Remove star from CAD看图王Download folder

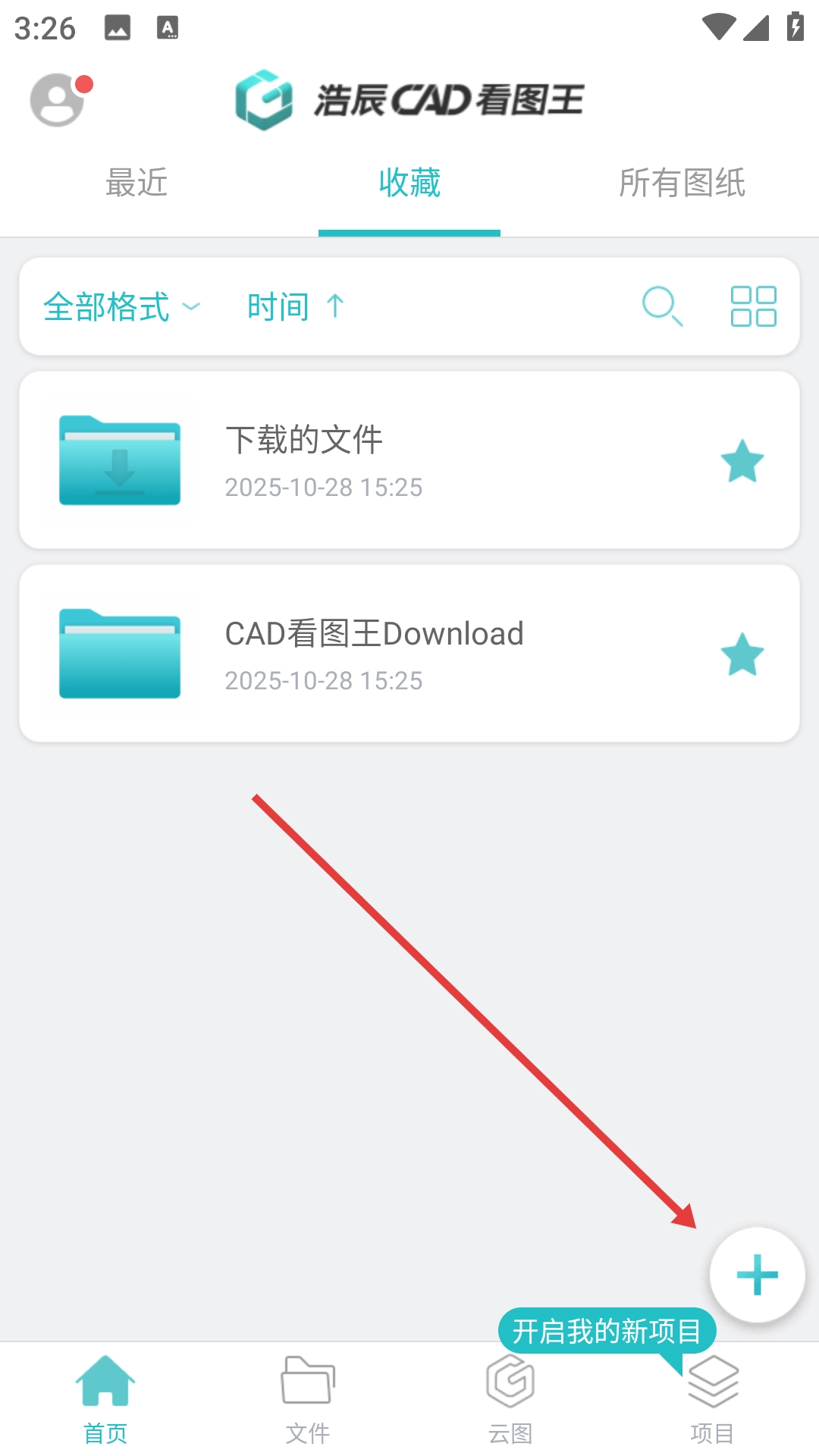coord(742,654)
